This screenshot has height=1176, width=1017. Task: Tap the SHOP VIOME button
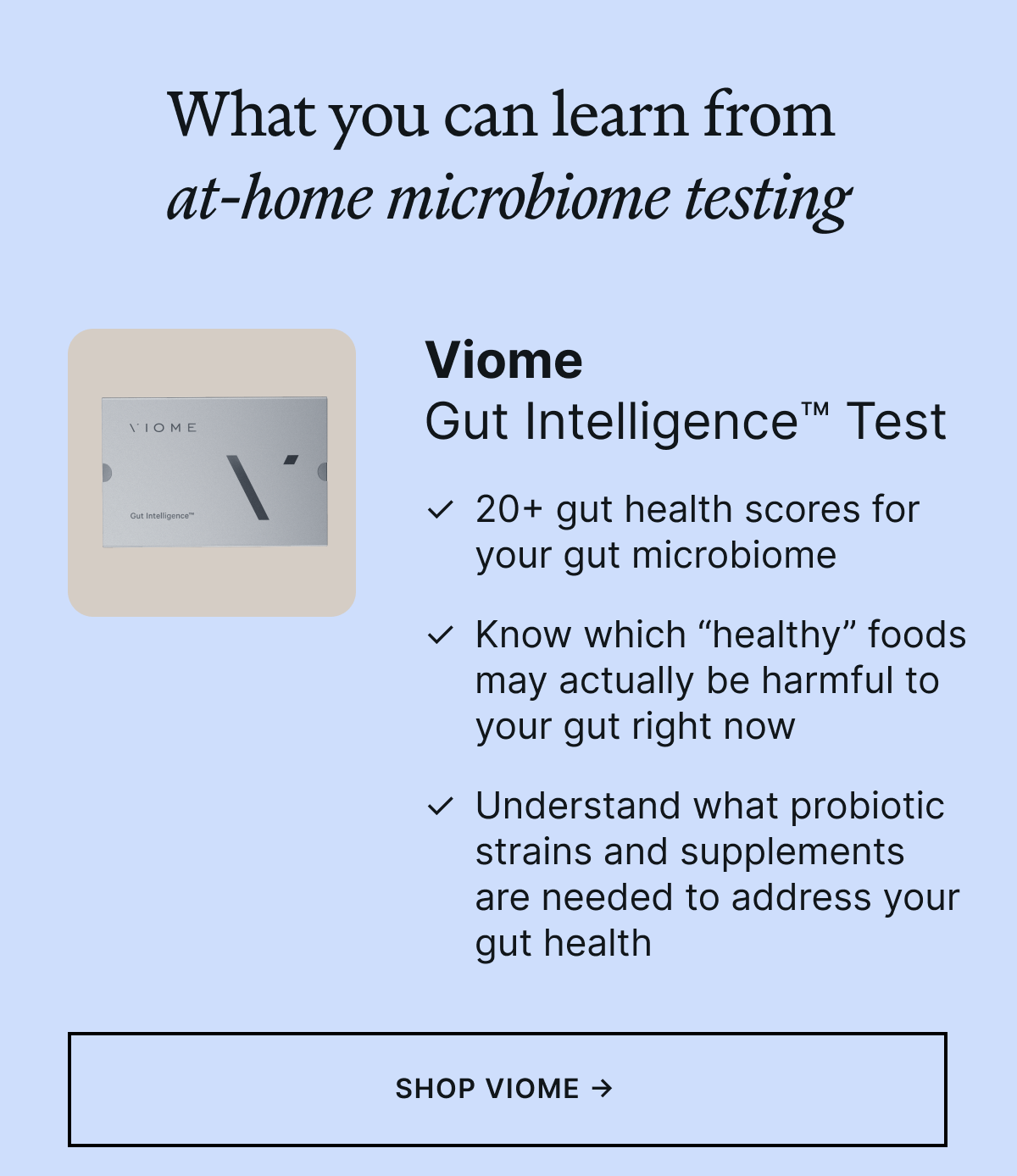click(x=507, y=1089)
